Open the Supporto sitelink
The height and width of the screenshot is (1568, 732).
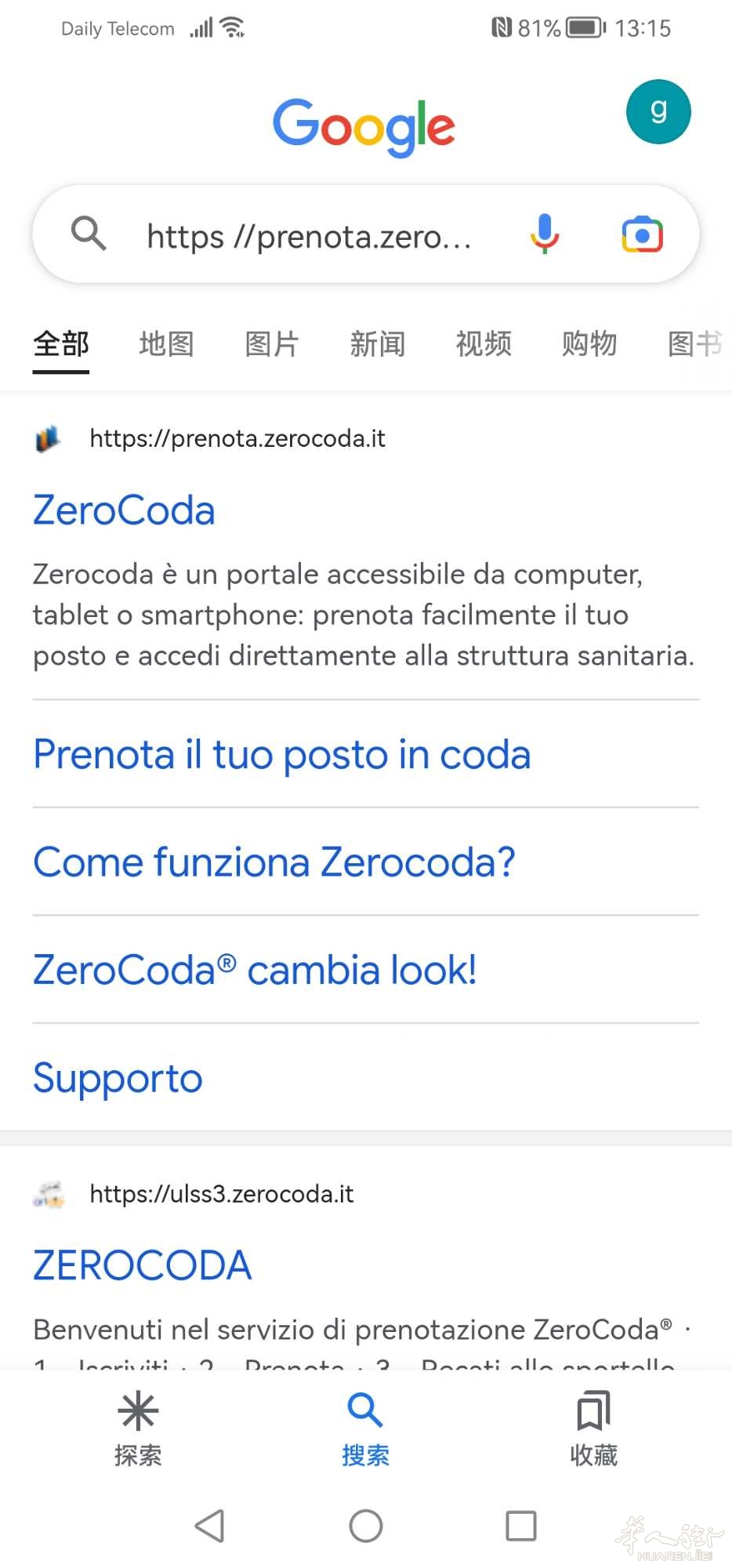118,1078
